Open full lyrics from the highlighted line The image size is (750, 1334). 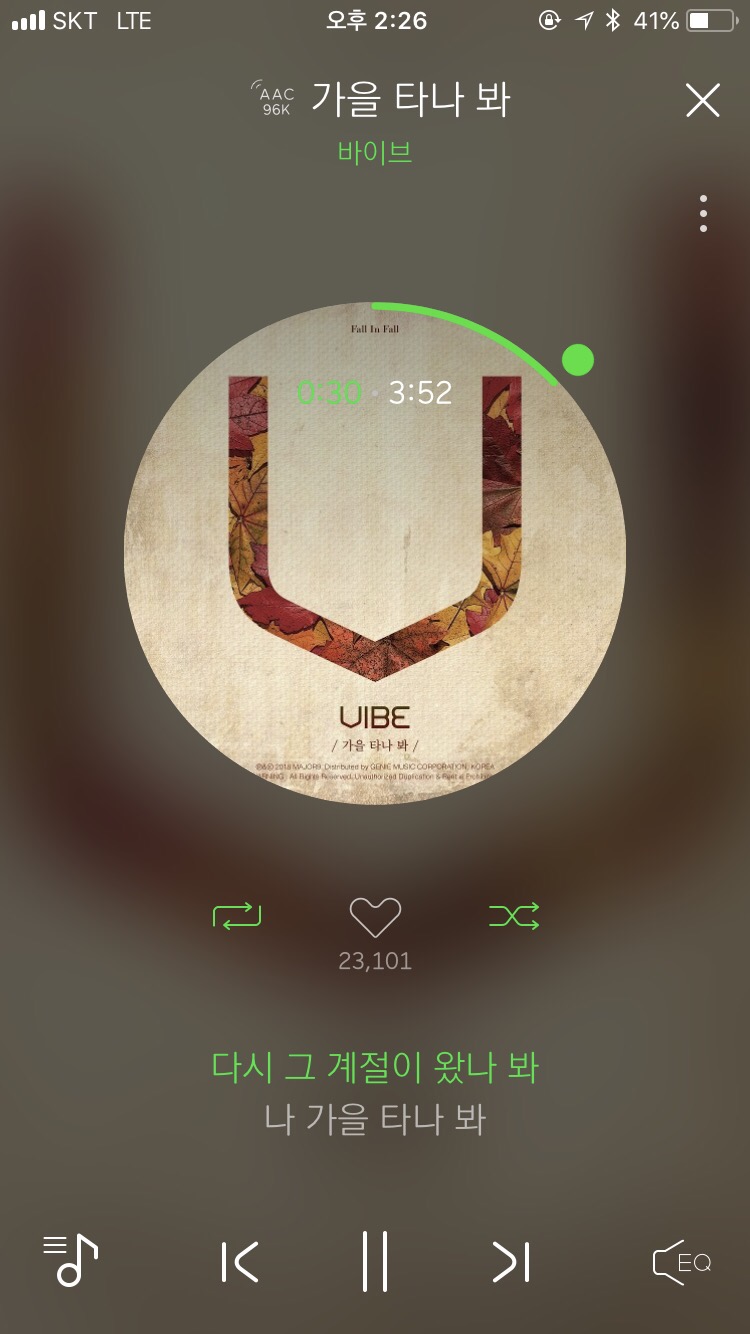pyautogui.click(x=375, y=1067)
